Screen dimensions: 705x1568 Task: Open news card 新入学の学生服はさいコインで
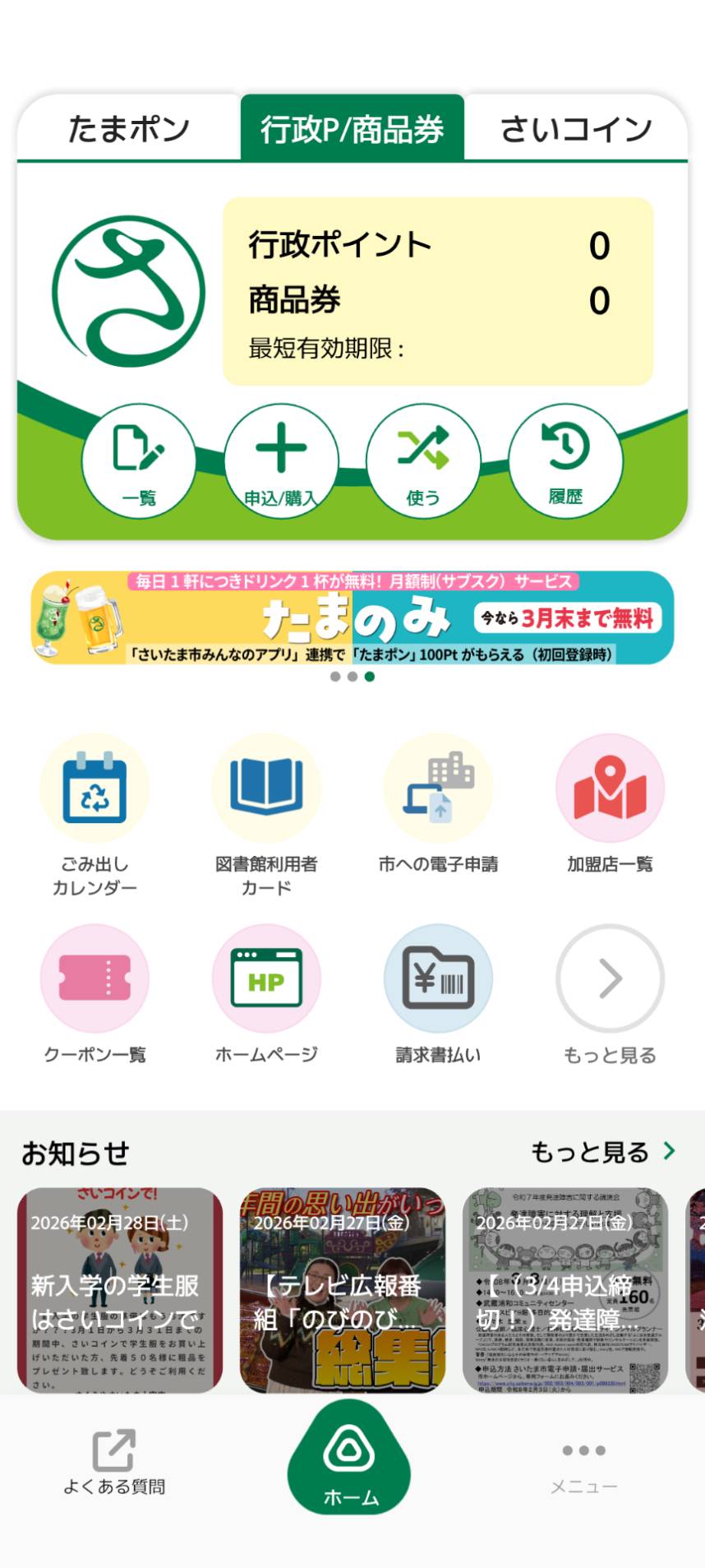coord(120,1290)
